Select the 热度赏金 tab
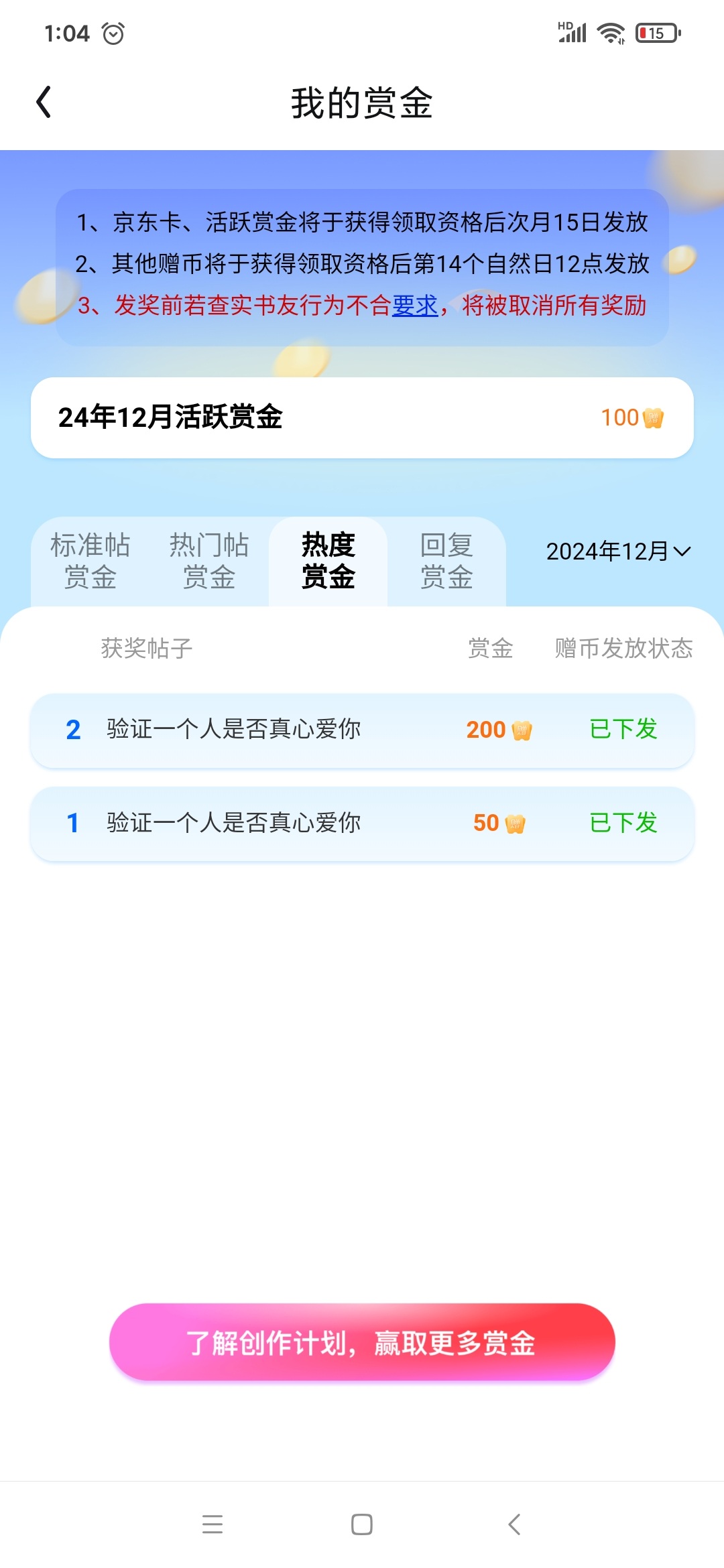Viewport: 724px width, 1568px height. (x=328, y=561)
